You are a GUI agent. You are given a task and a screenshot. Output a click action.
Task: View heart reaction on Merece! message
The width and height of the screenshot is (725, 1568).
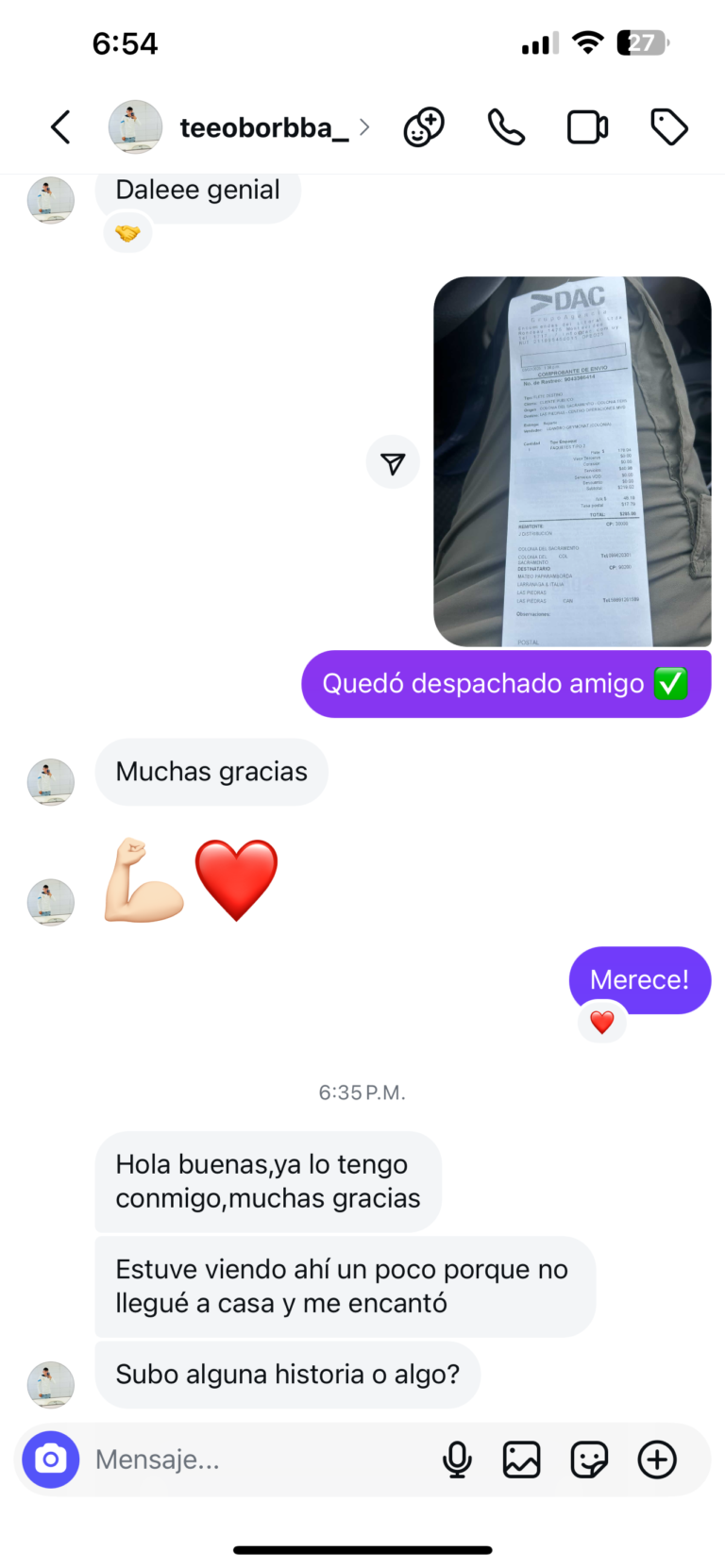point(602,1021)
